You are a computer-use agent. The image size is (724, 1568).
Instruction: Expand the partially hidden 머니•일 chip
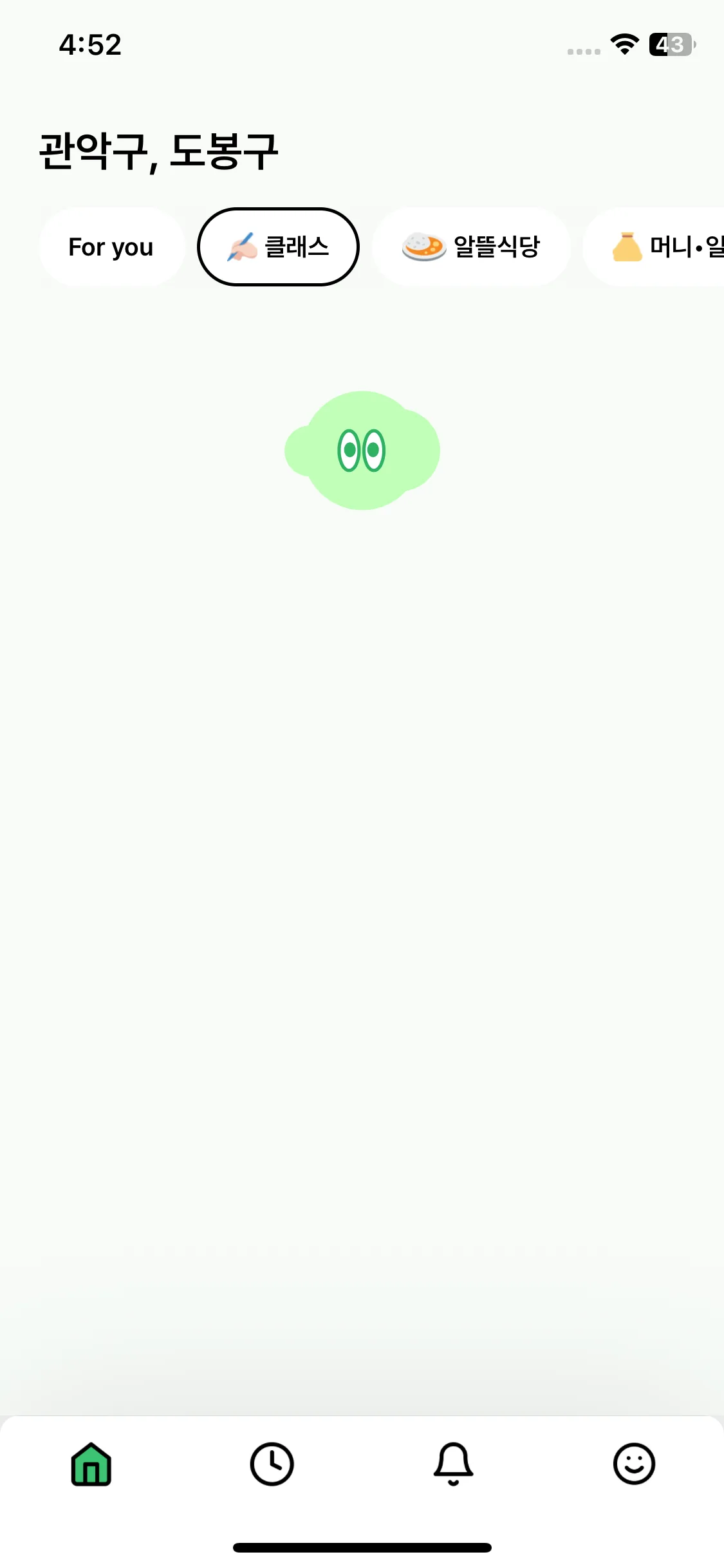click(x=663, y=246)
